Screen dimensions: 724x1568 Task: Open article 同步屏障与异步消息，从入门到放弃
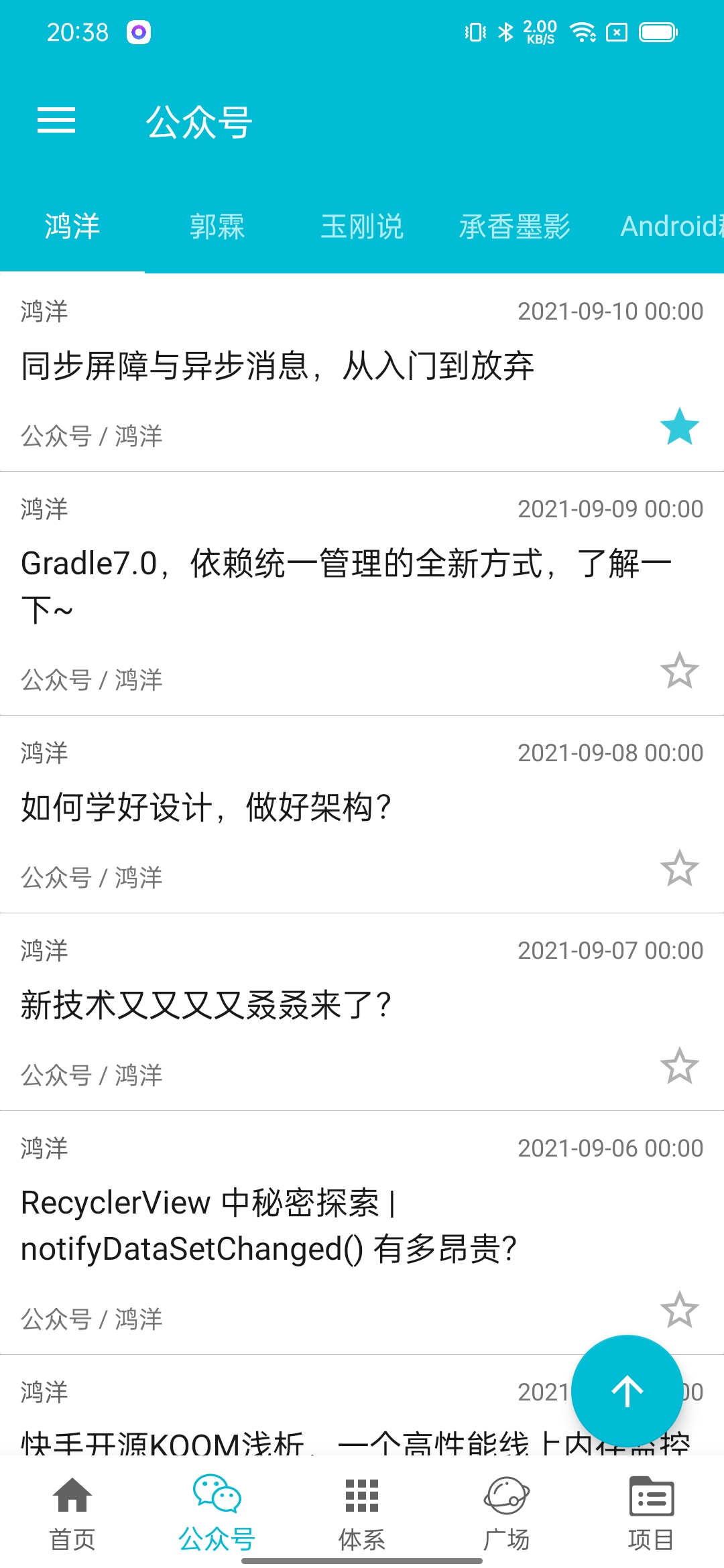278,366
